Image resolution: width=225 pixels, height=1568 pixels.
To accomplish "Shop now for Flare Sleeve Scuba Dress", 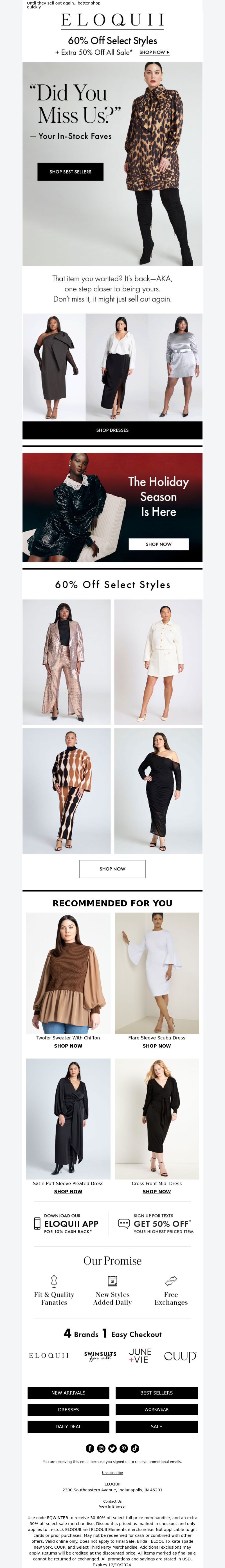I will tap(157, 1046).
